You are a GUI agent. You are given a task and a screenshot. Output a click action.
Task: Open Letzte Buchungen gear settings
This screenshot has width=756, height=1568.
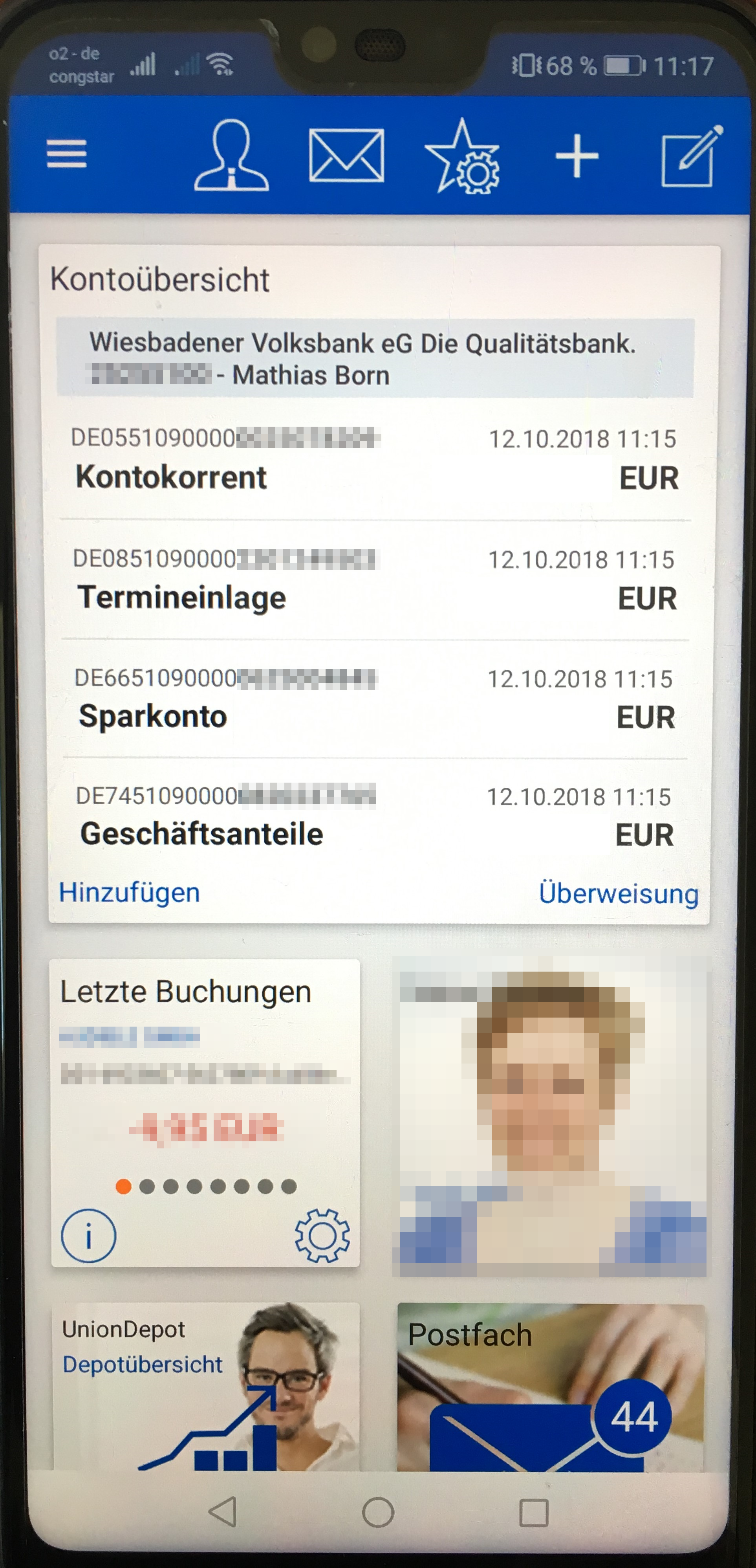tap(322, 1235)
